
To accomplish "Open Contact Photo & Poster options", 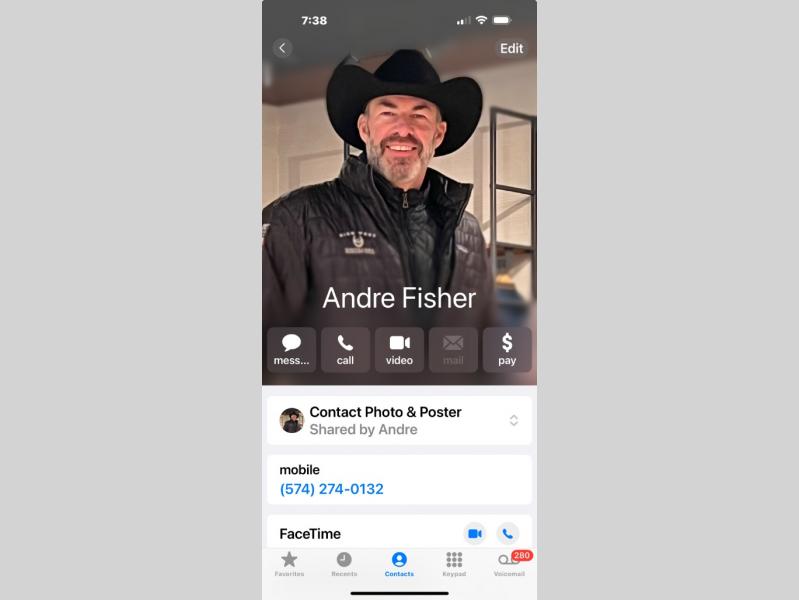I will (x=399, y=420).
